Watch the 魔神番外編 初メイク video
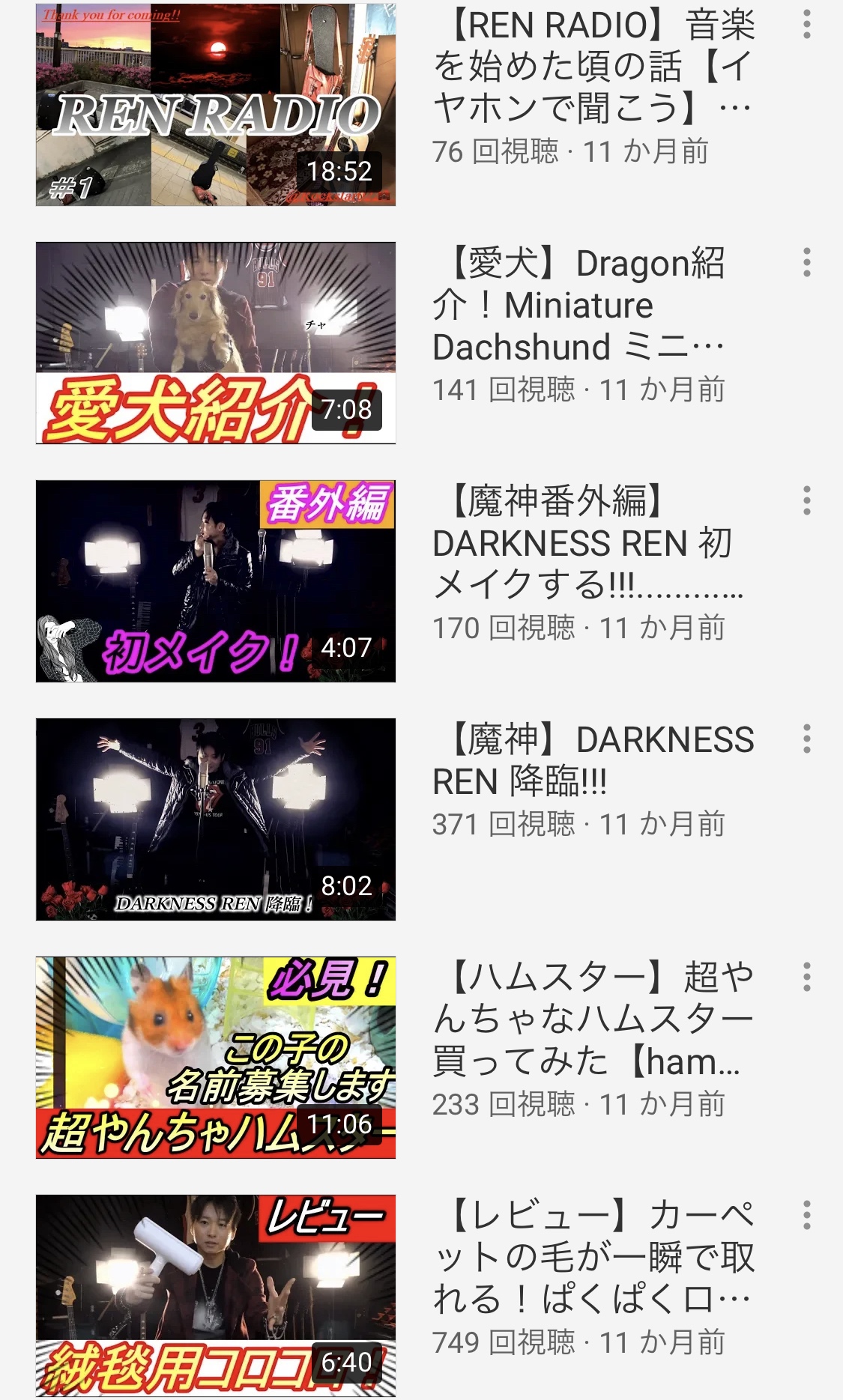843x1400 pixels. click(x=216, y=581)
